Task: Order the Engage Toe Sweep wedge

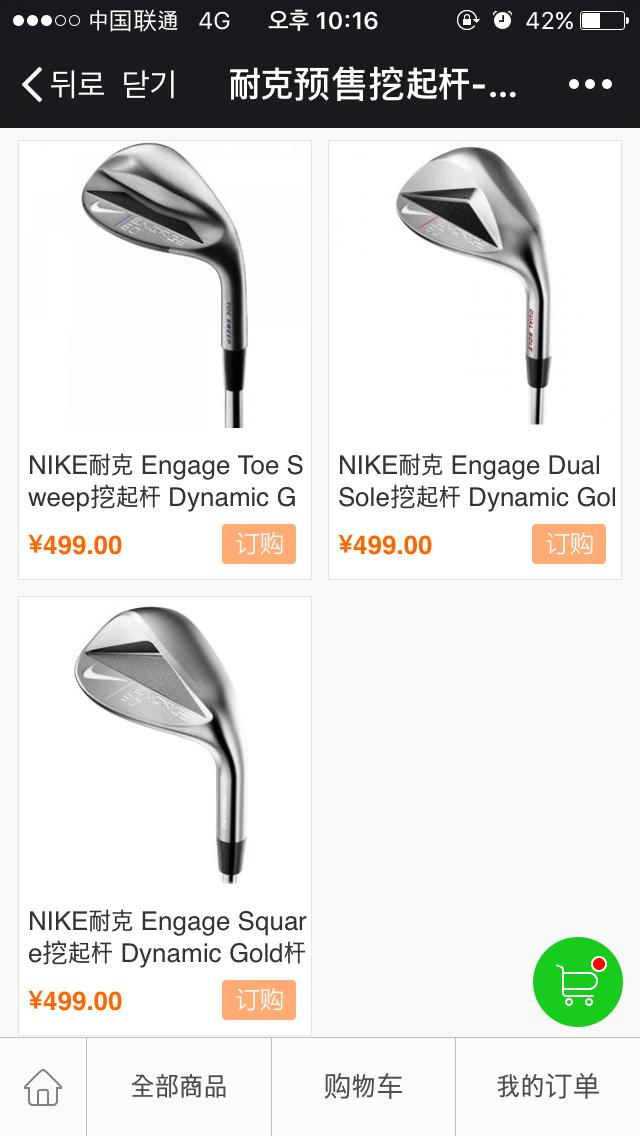Action: (x=259, y=544)
